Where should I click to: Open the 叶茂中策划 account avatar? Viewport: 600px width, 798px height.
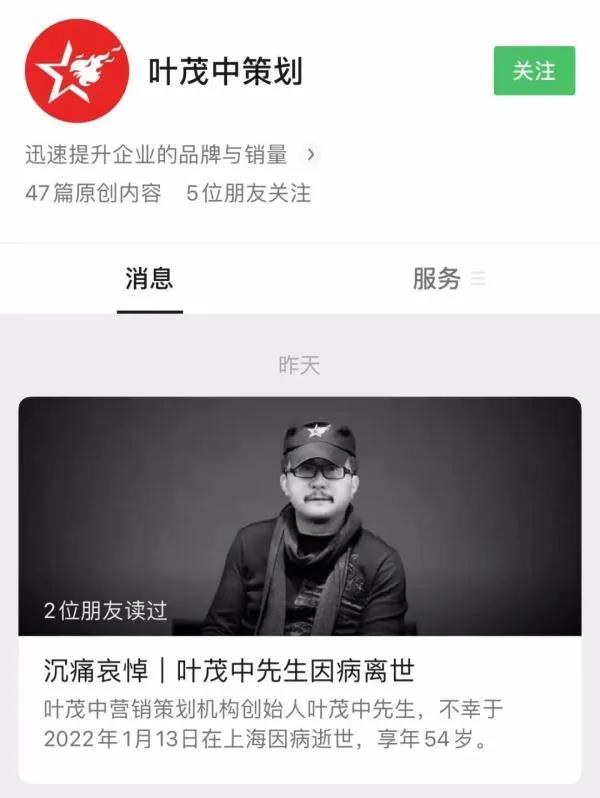point(76,71)
